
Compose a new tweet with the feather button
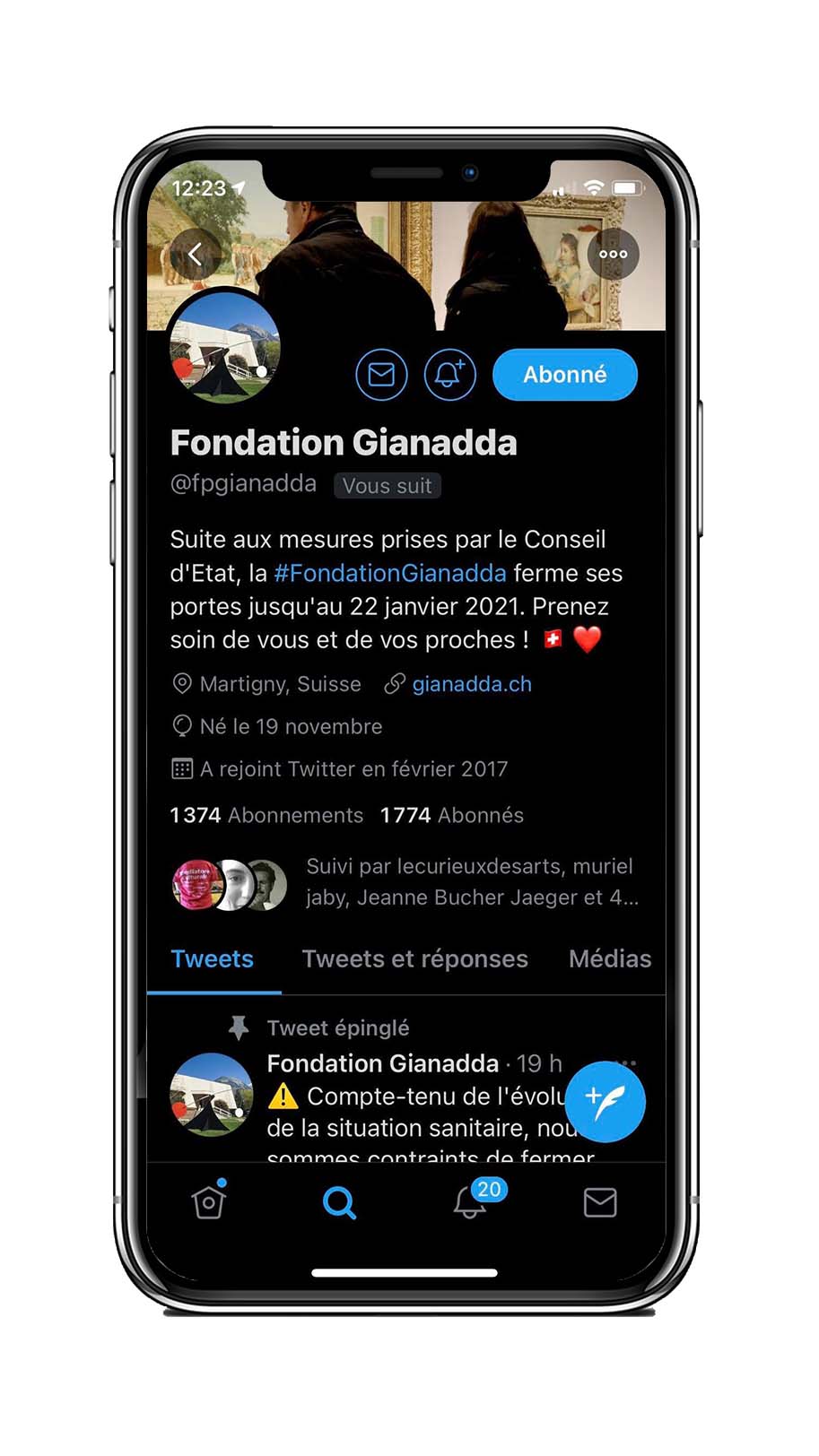click(x=606, y=1103)
